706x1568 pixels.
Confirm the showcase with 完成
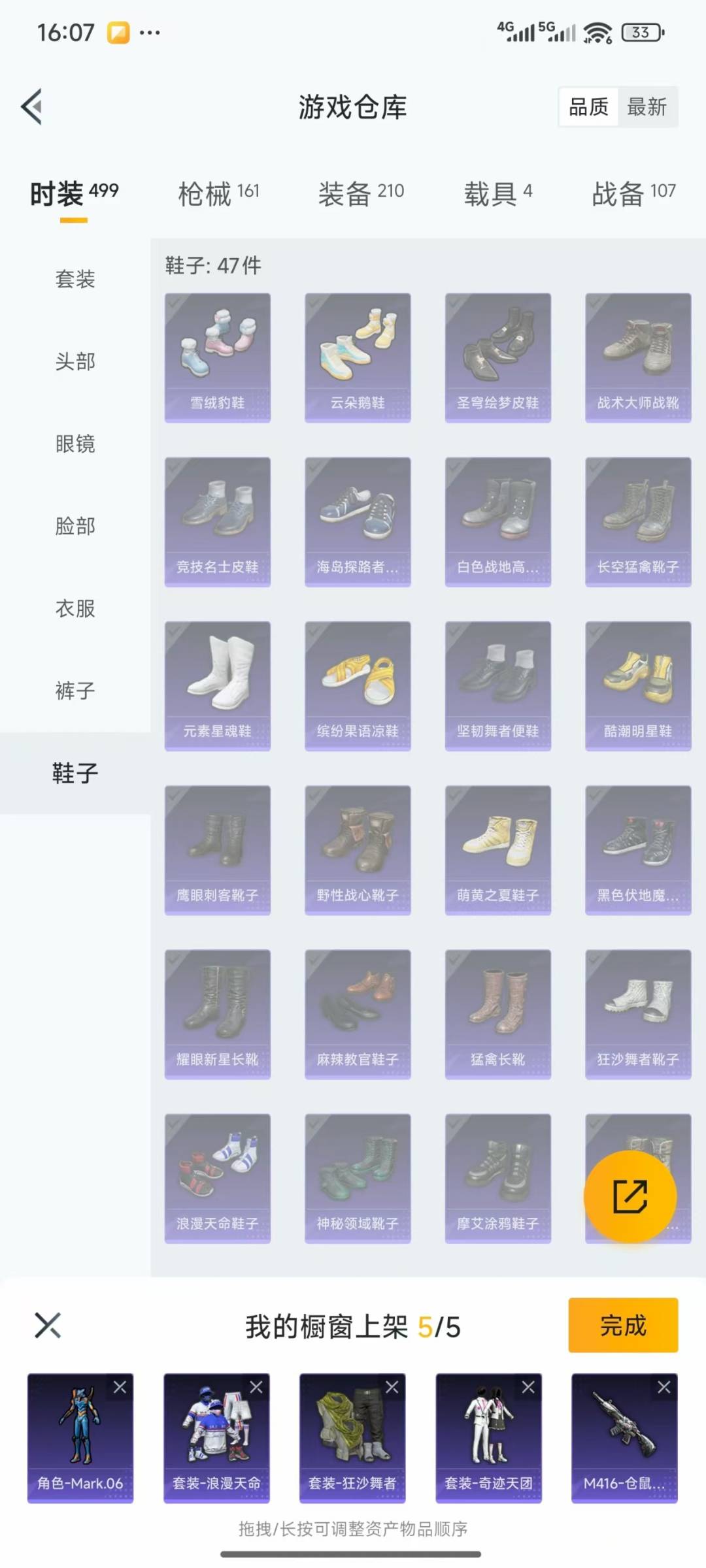(623, 1325)
